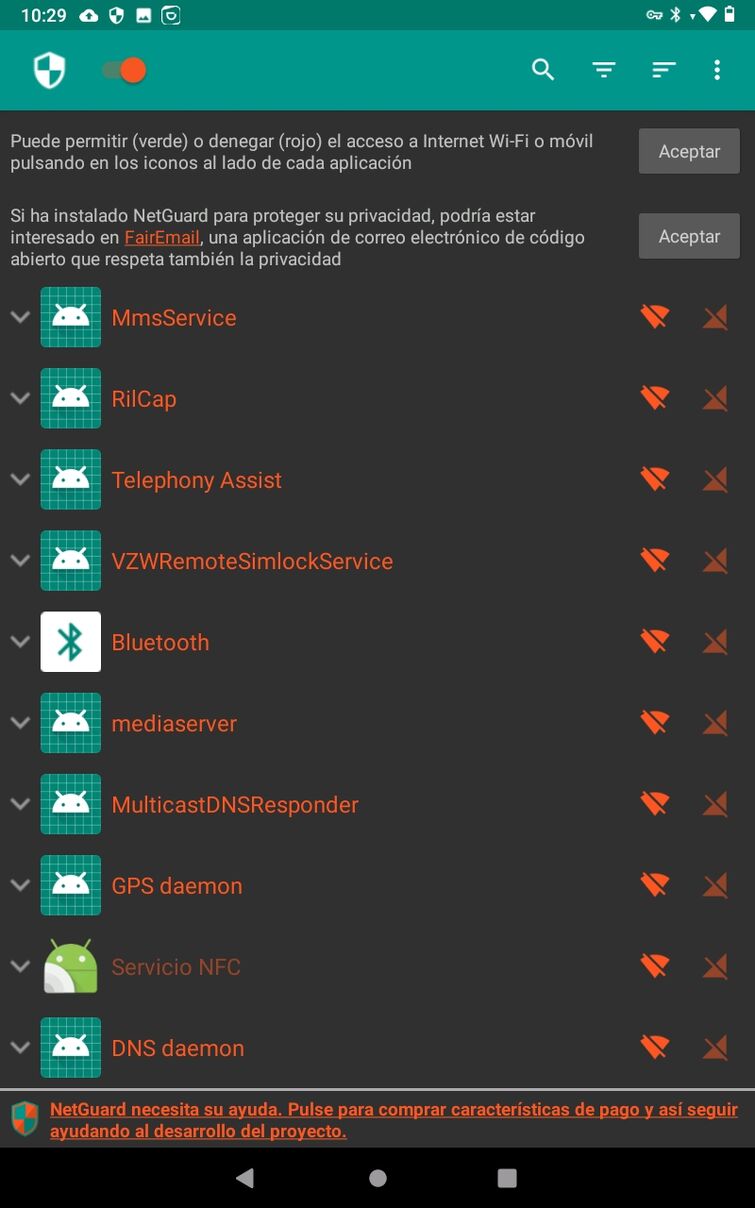Tap Aceptar on the FairEmail notice

click(x=689, y=237)
